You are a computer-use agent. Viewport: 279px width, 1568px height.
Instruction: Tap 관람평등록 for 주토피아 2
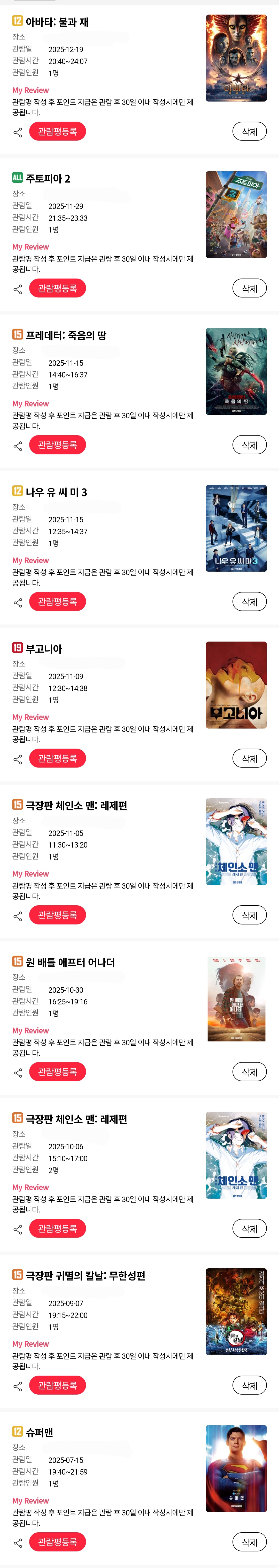(57, 289)
